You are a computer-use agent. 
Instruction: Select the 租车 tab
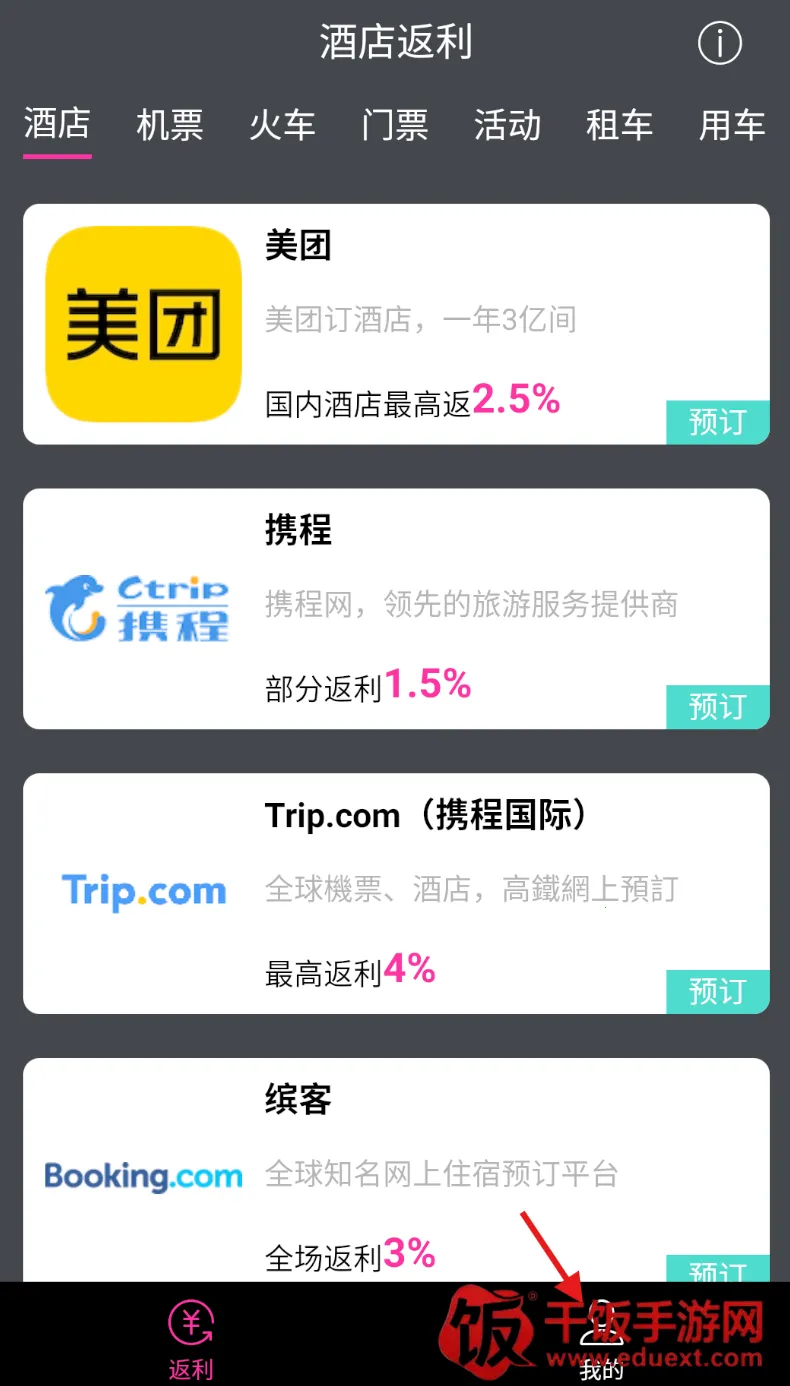click(x=620, y=126)
